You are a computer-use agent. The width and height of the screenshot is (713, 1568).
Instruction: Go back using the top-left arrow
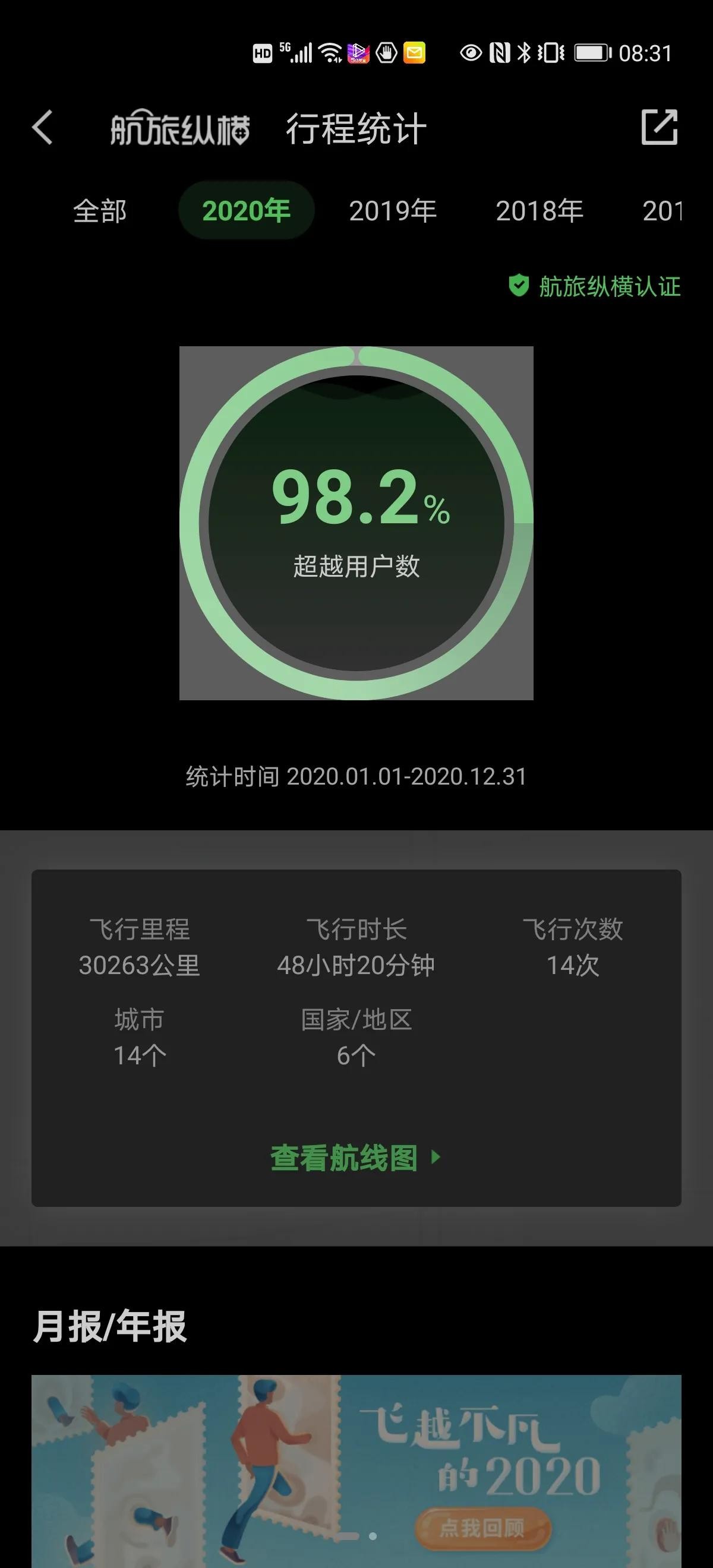click(43, 128)
